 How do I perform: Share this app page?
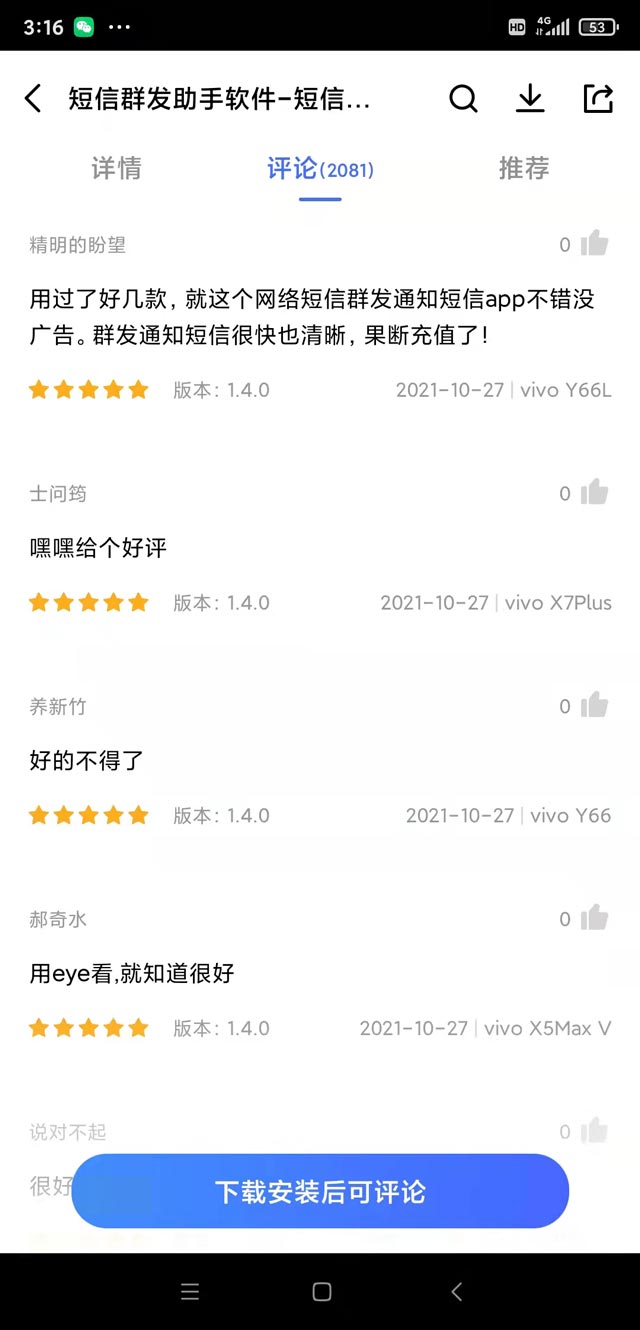coord(597,98)
